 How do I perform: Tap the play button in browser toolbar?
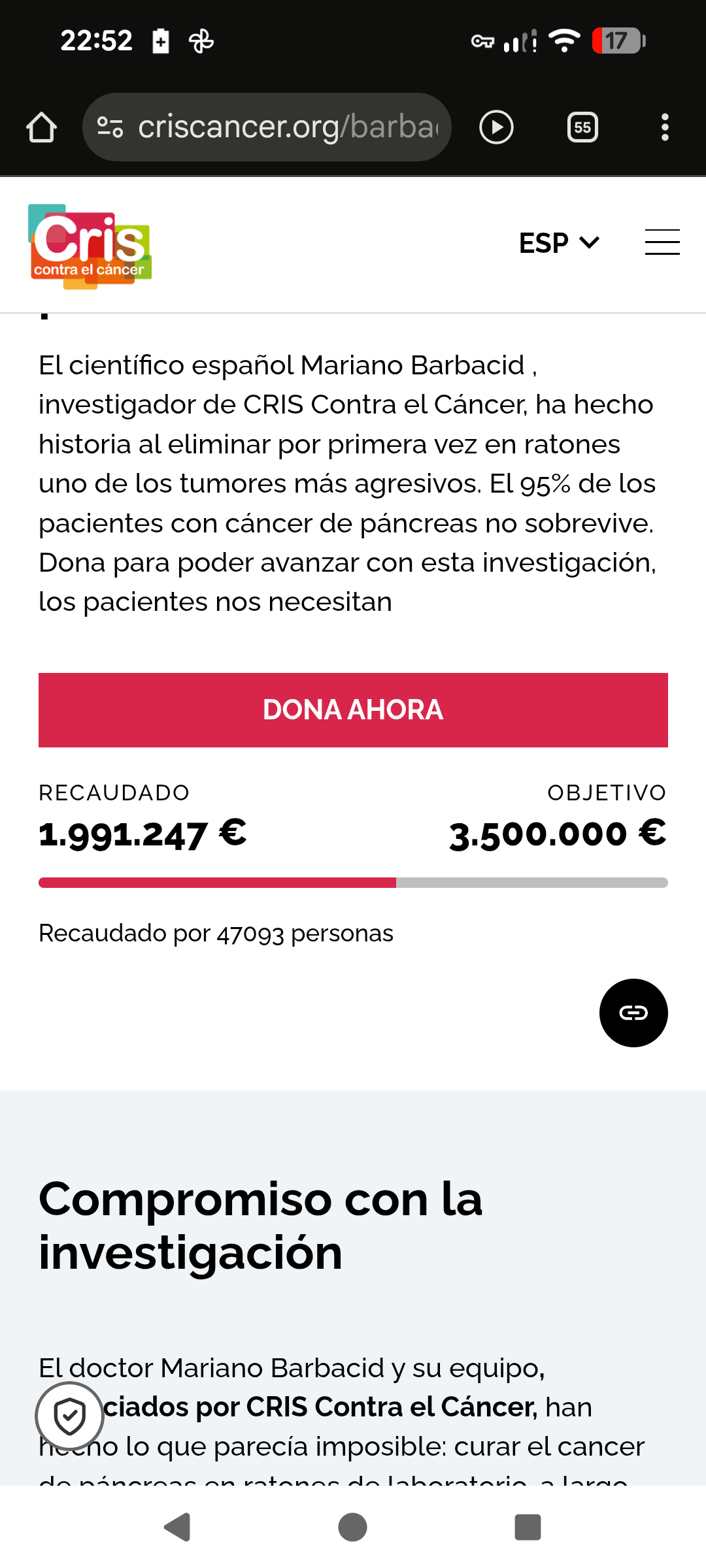pyautogui.click(x=496, y=127)
